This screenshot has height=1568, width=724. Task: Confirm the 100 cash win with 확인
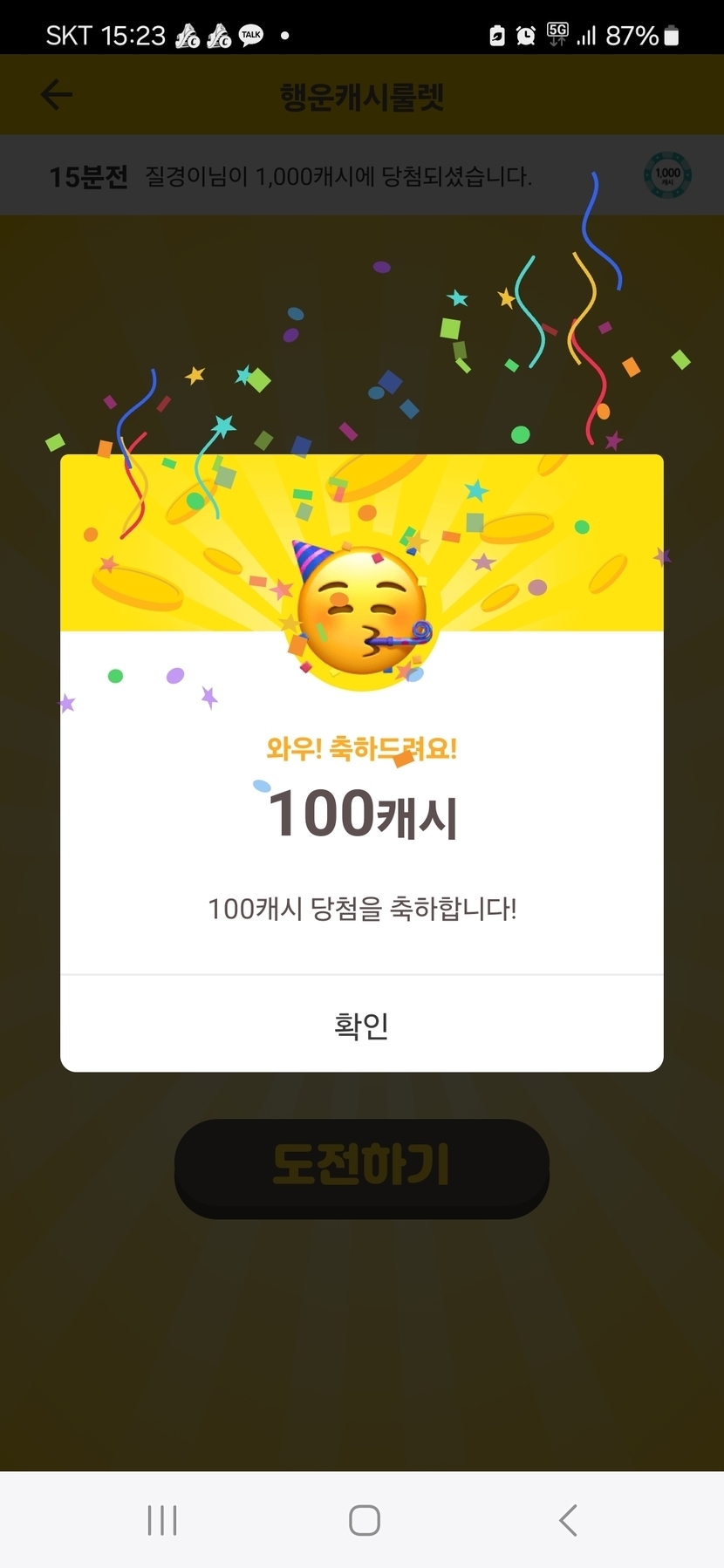(x=361, y=1024)
